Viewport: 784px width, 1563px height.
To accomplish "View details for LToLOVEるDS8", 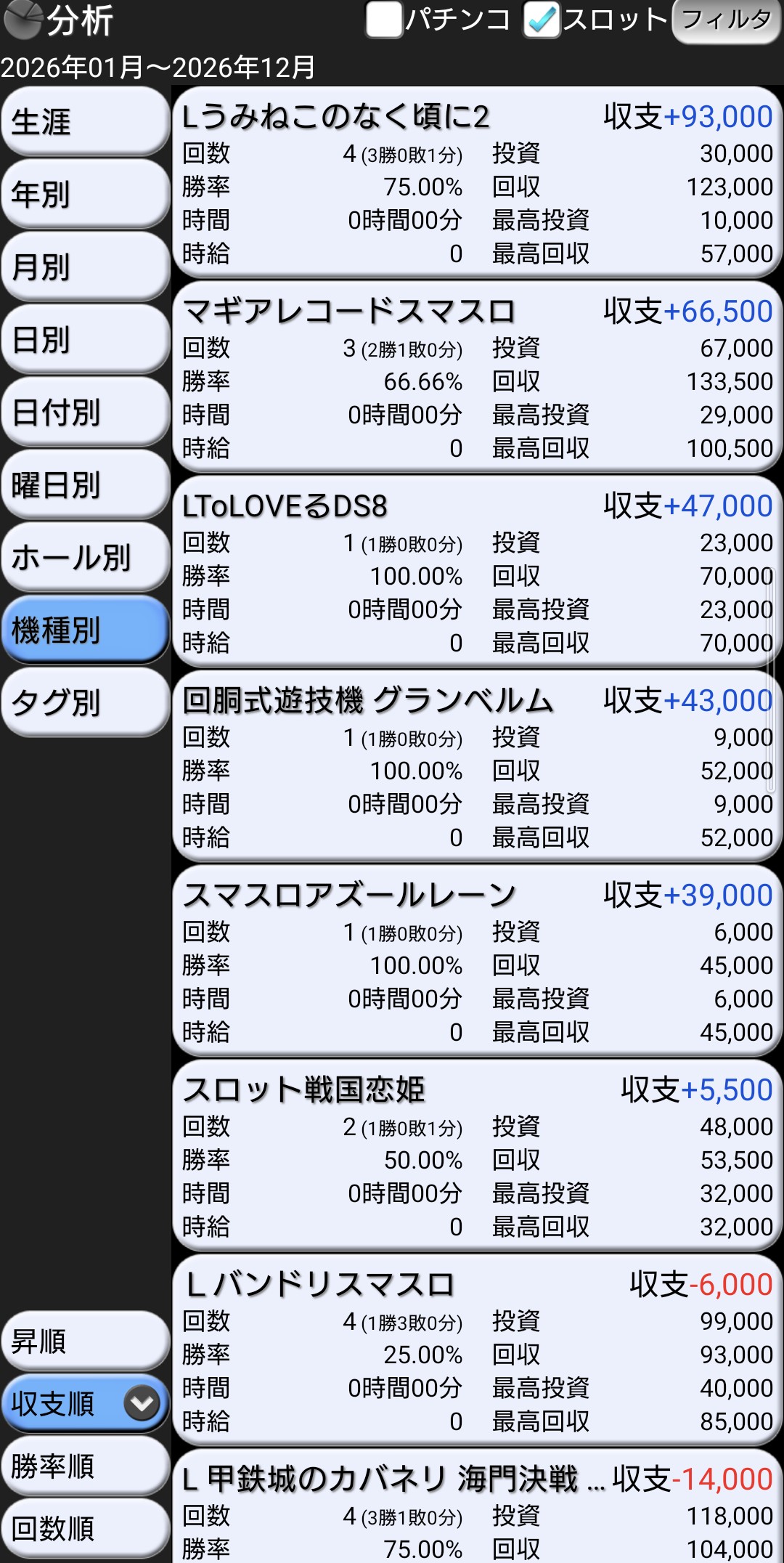I will coord(477,572).
